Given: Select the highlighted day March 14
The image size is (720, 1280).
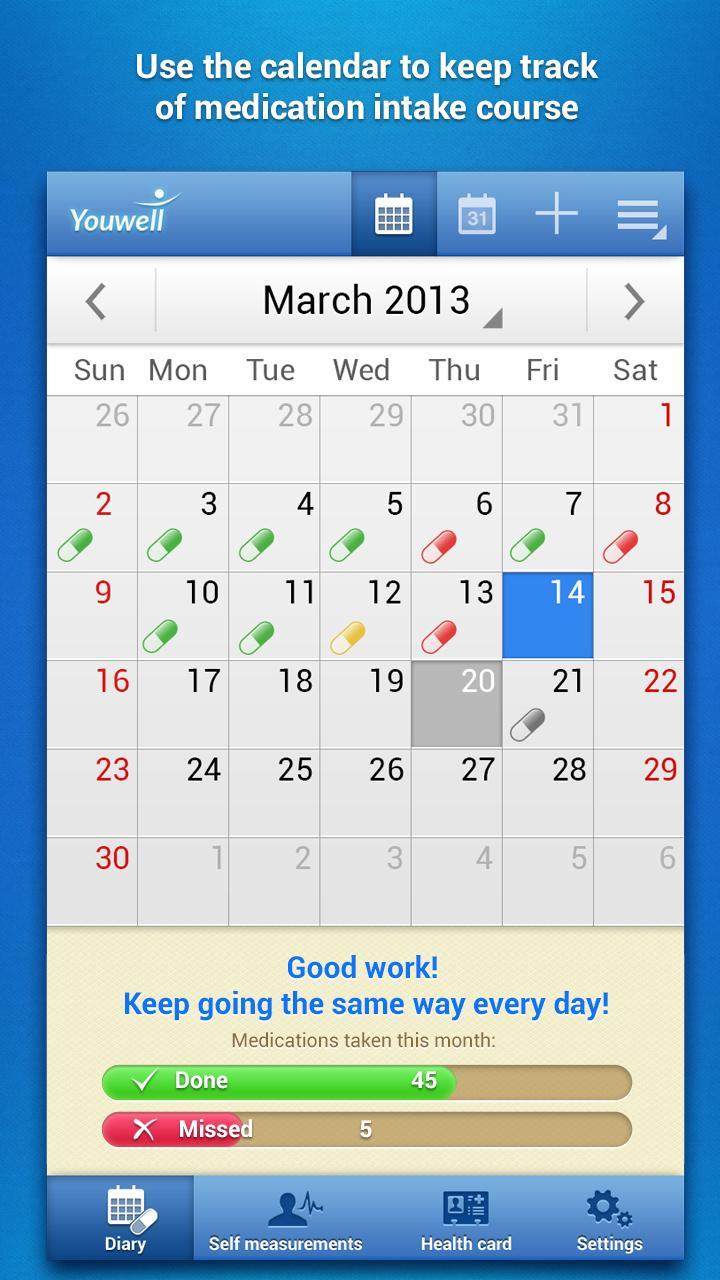Looking at the screenshot, I should coord(547,615).
